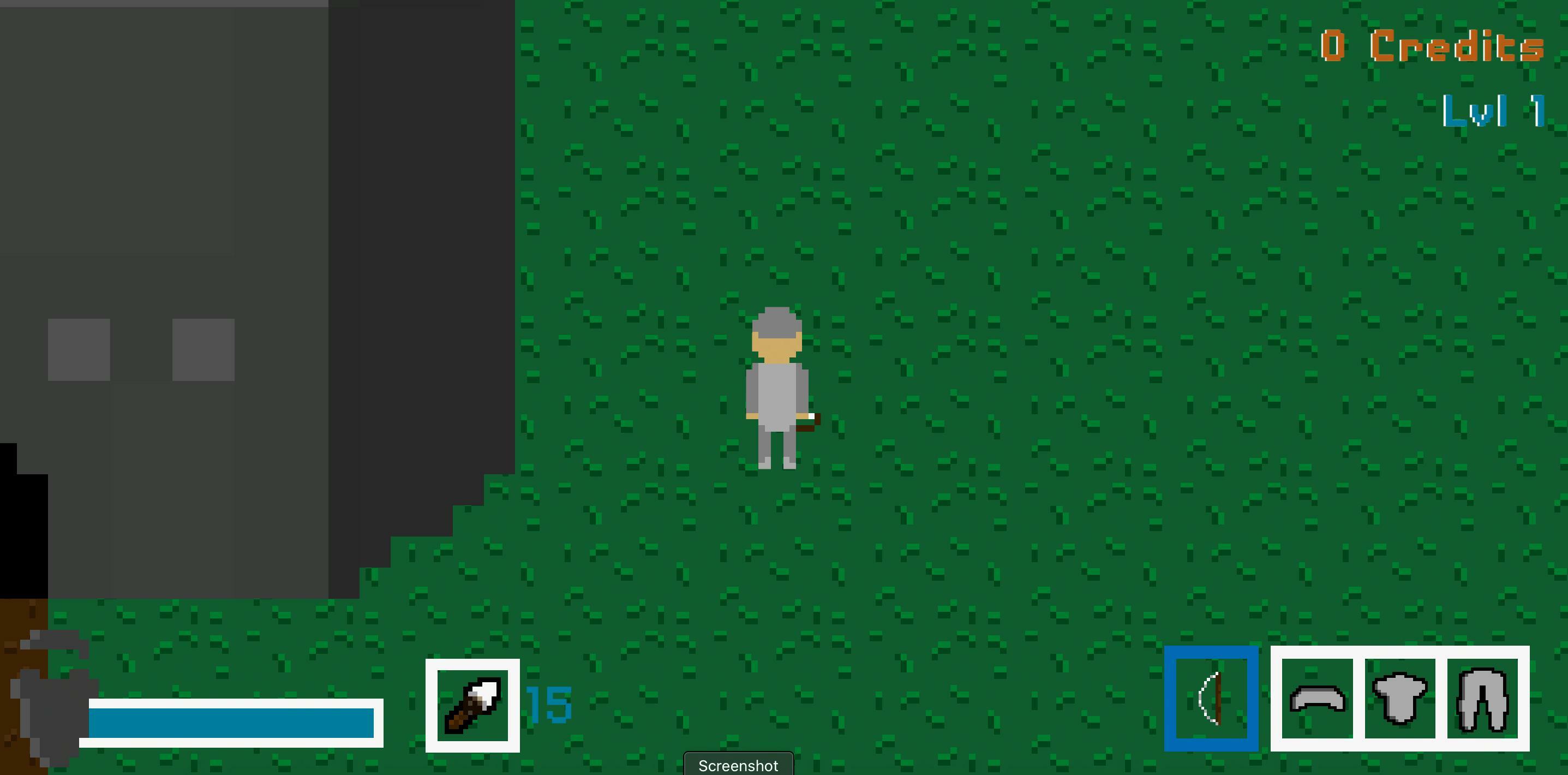Open the helmet armor slot

click(1317, 698)
